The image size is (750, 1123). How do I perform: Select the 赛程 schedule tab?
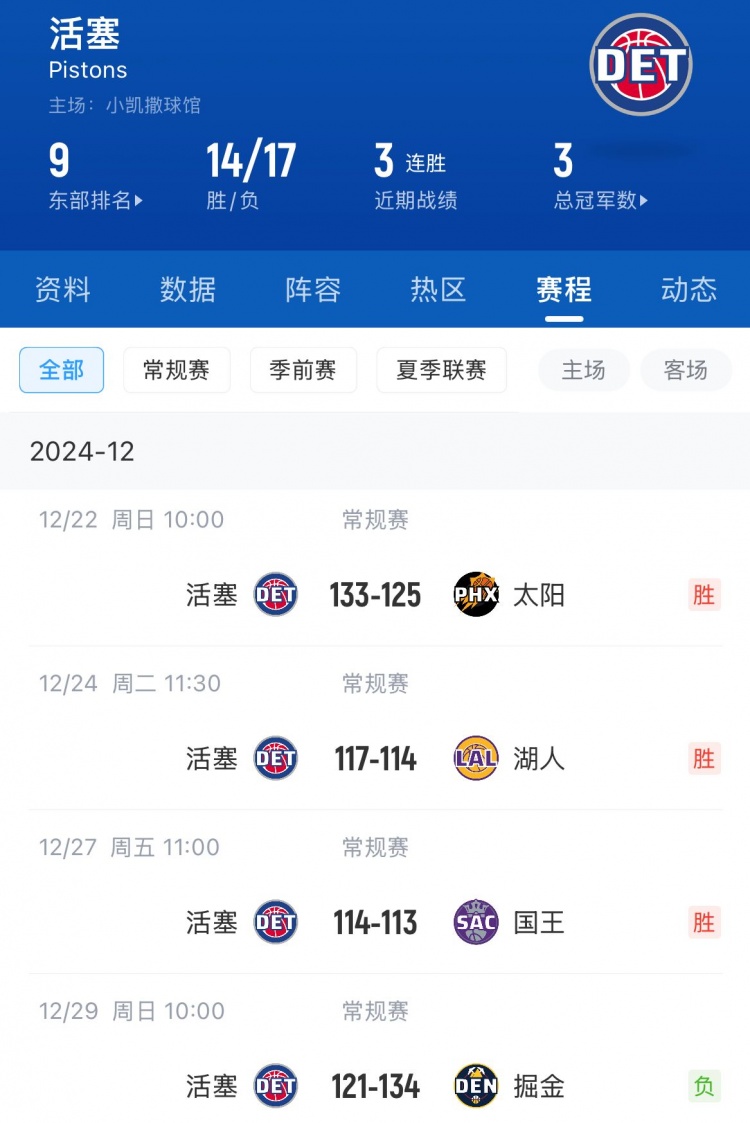point(564,290)
